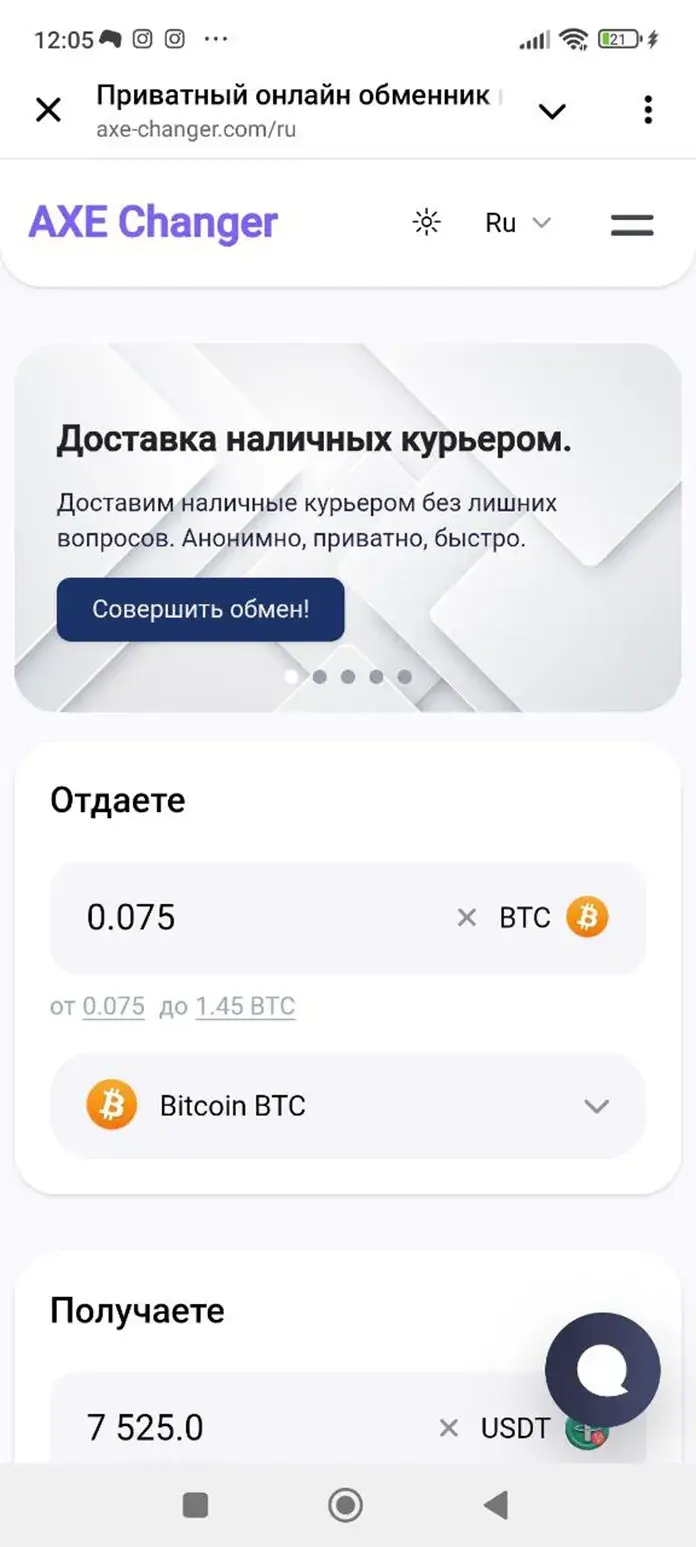Select the third banner page dot
The image size is (696, 1547).
(348, 677)
